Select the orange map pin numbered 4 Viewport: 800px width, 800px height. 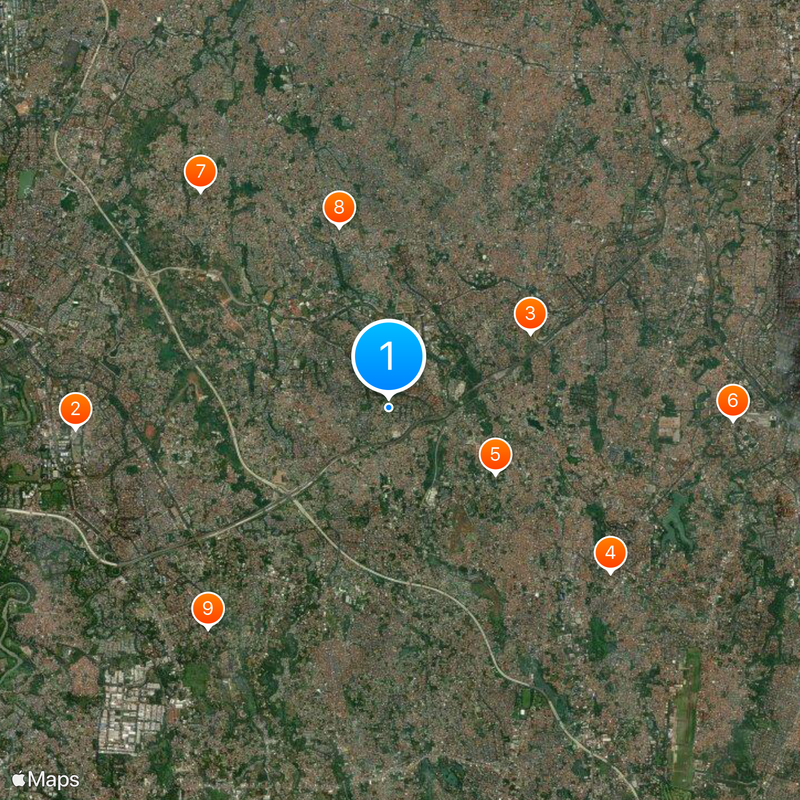point(610,552)
